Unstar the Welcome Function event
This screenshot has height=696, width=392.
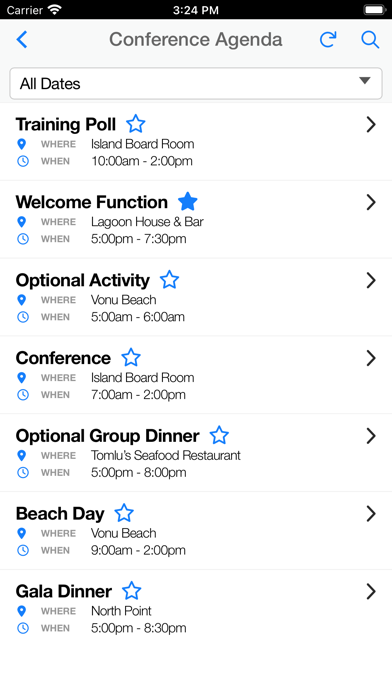pos(187,202)
